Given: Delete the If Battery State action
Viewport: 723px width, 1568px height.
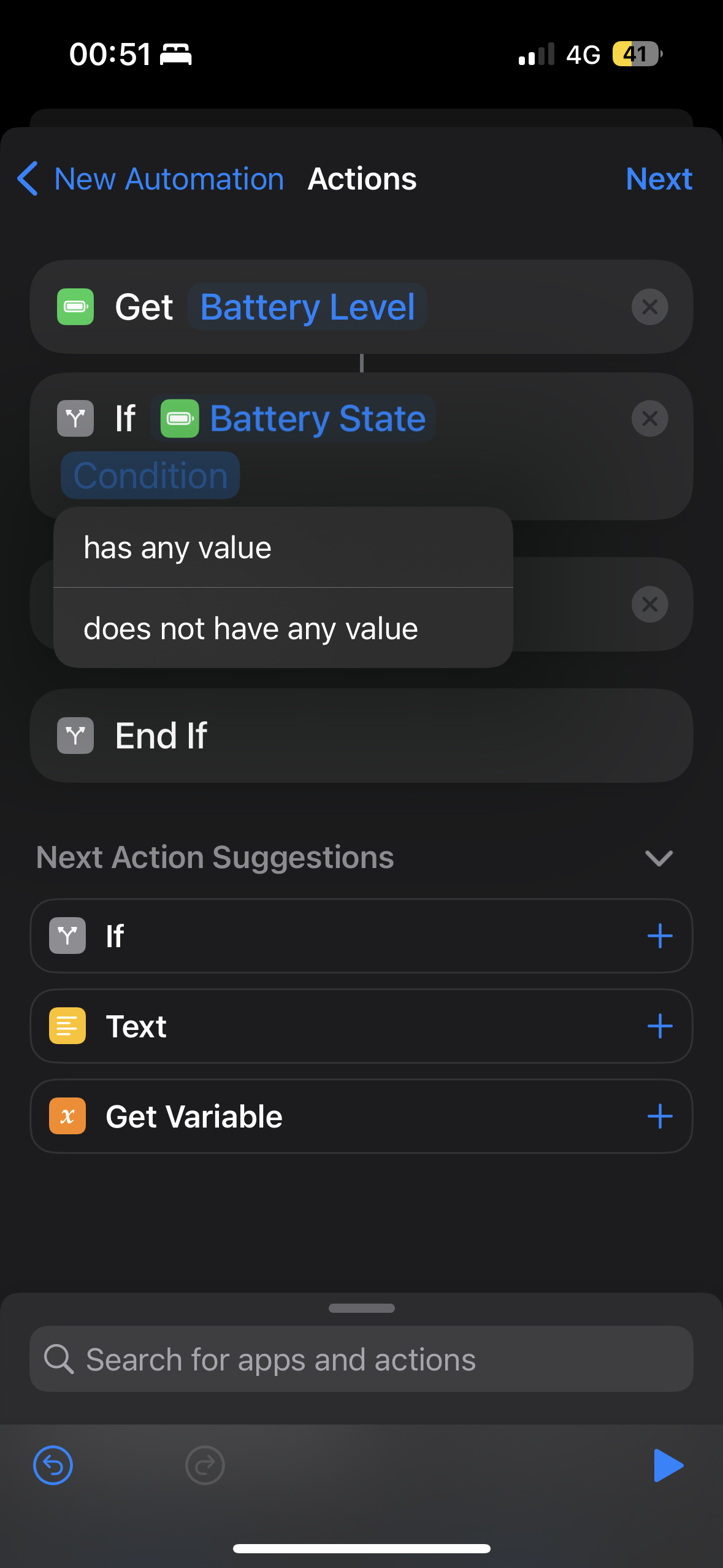Looking at the screenshot, I should click(x=649, y=419).
